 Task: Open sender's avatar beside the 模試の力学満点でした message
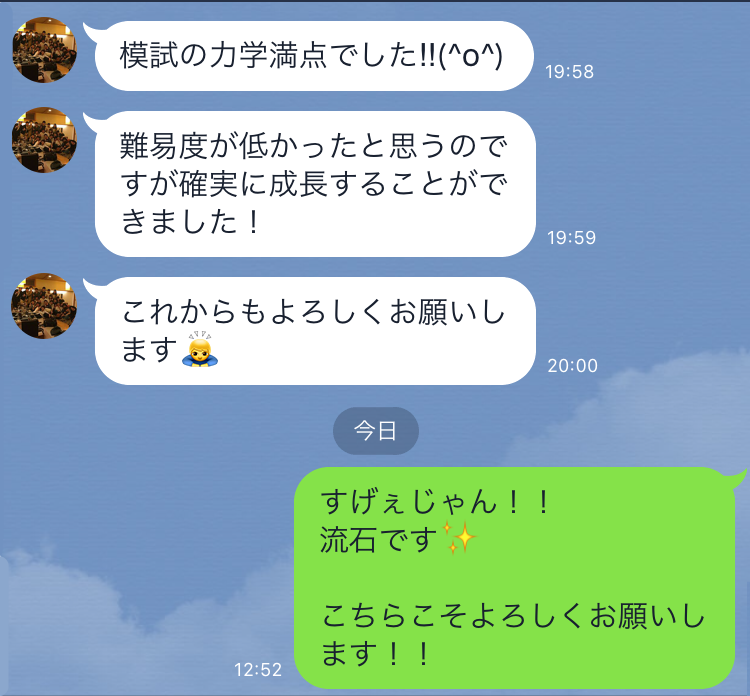point(44,50)
